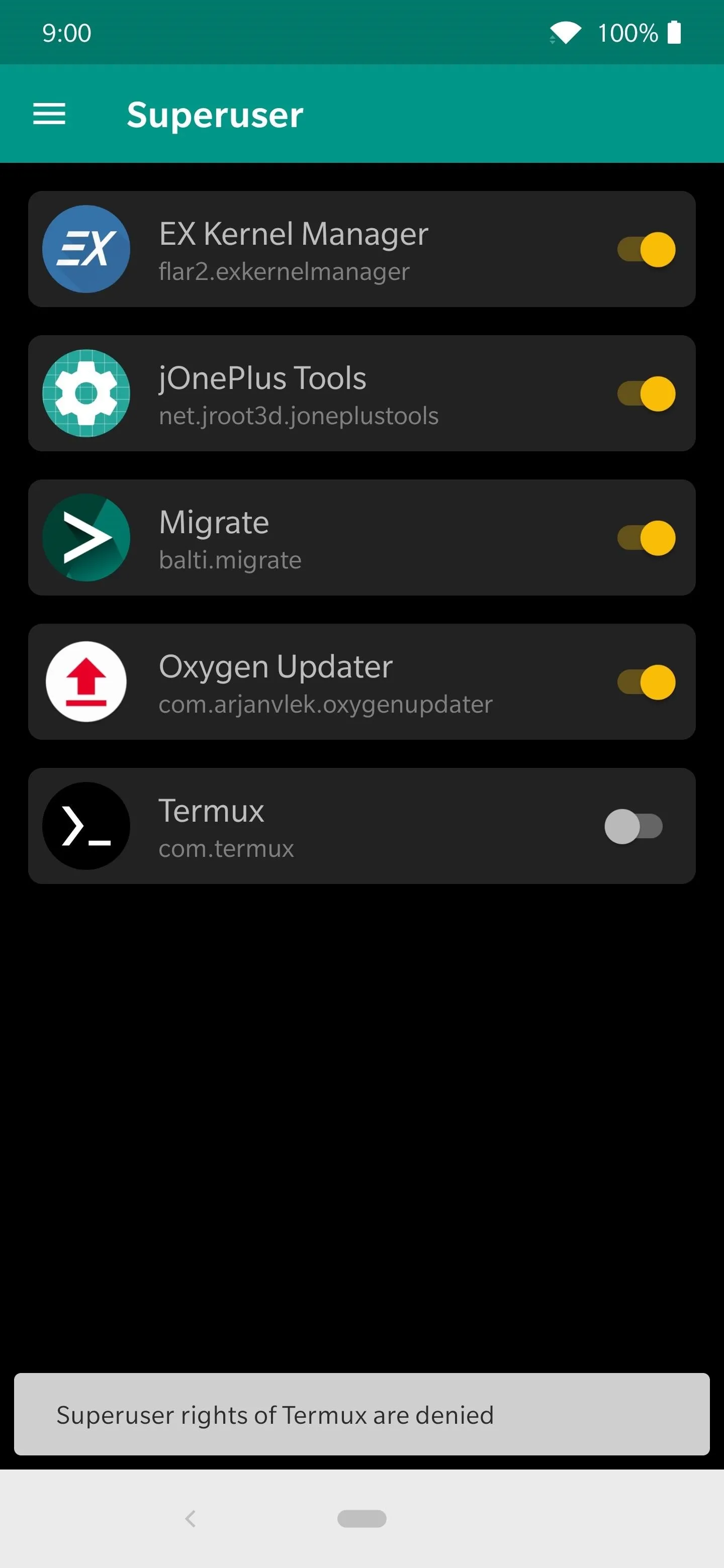Image resolution: width=724 pixels, height=1568 pixels.
Task: Turn off Migrate superuser switch
Action: coord(646,538)
